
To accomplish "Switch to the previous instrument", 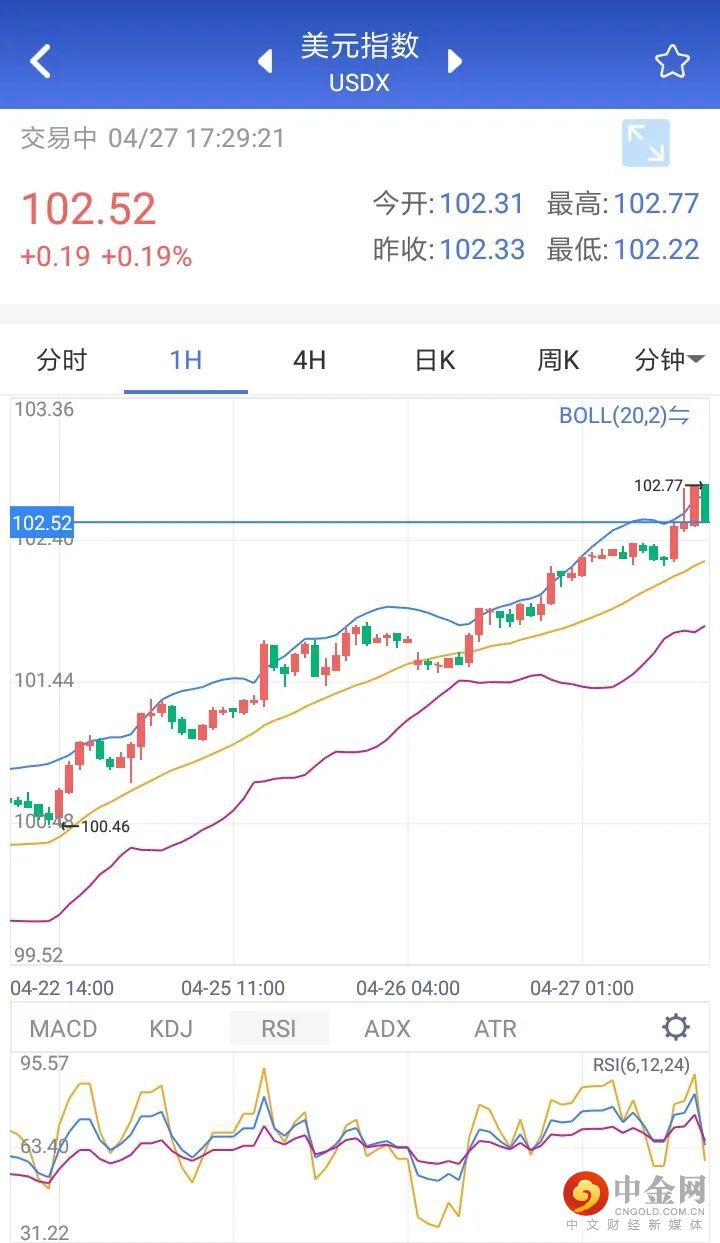I will 265,62.
